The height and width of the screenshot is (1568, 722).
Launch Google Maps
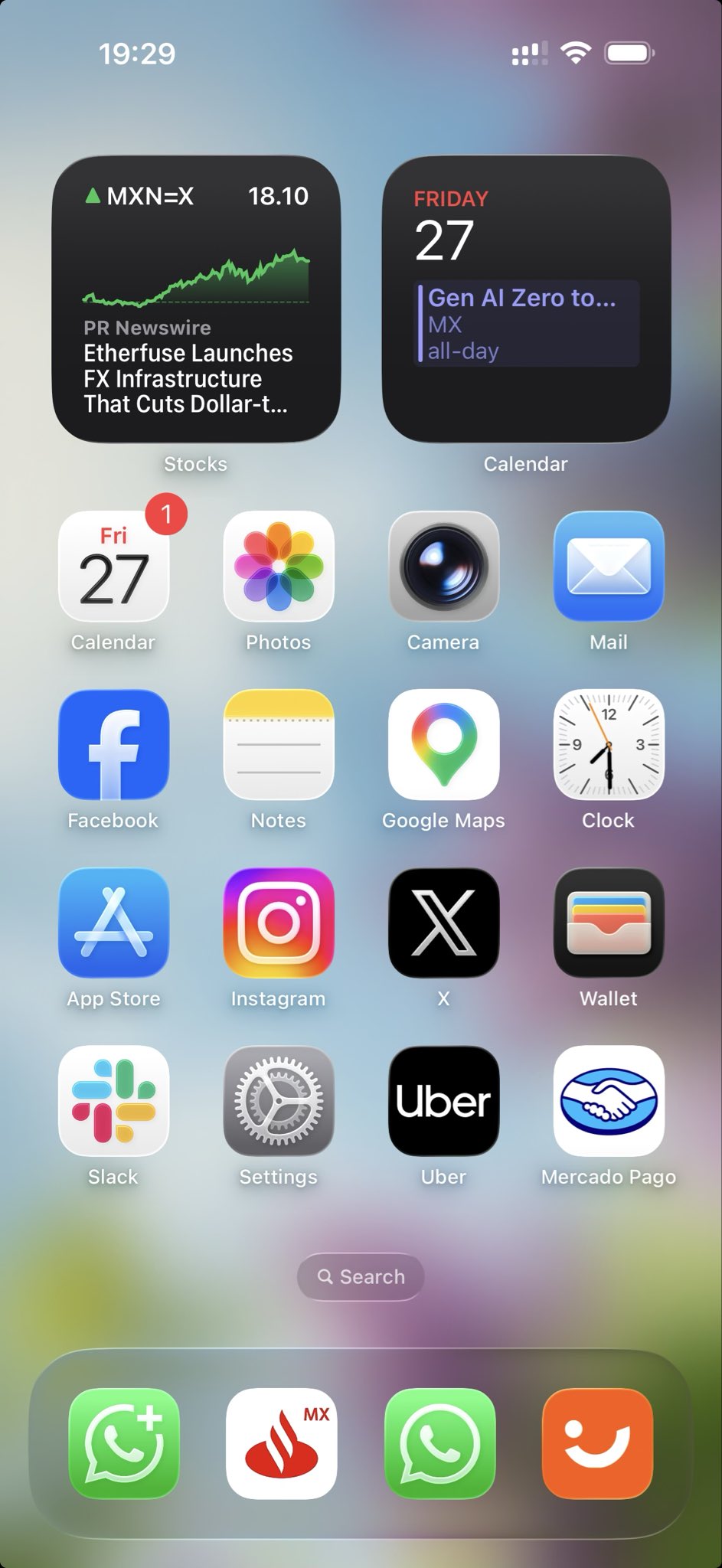443,745
